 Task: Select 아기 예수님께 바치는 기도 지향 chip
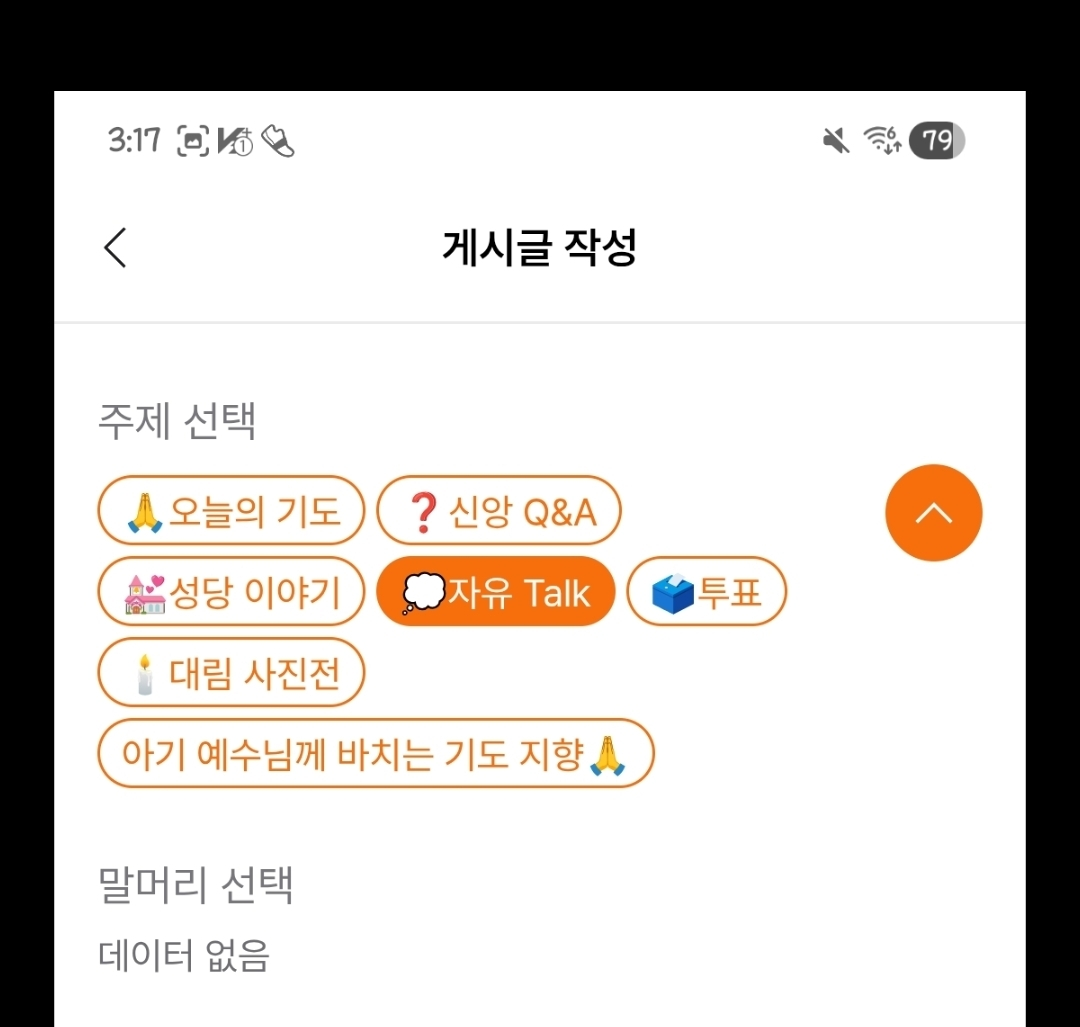375,753
